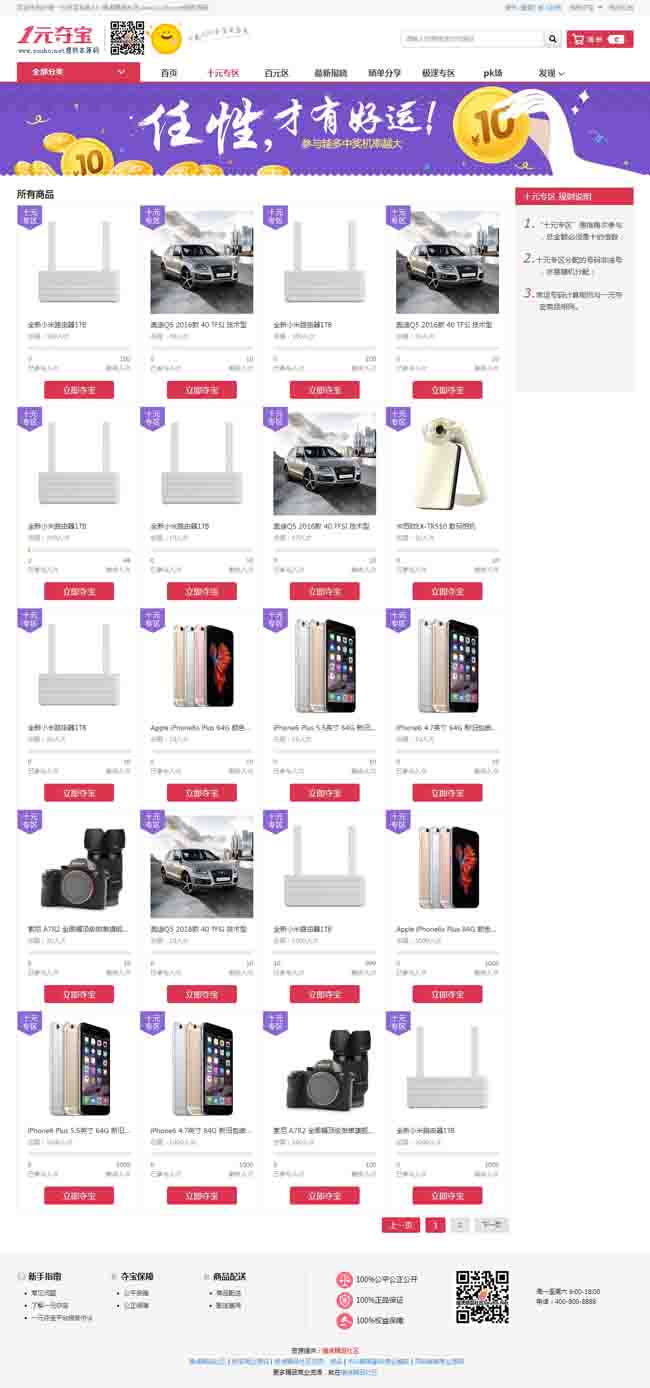Go to the 下一页 next page
Viewport: 650px width, 1388px height.
point(490,1225)
